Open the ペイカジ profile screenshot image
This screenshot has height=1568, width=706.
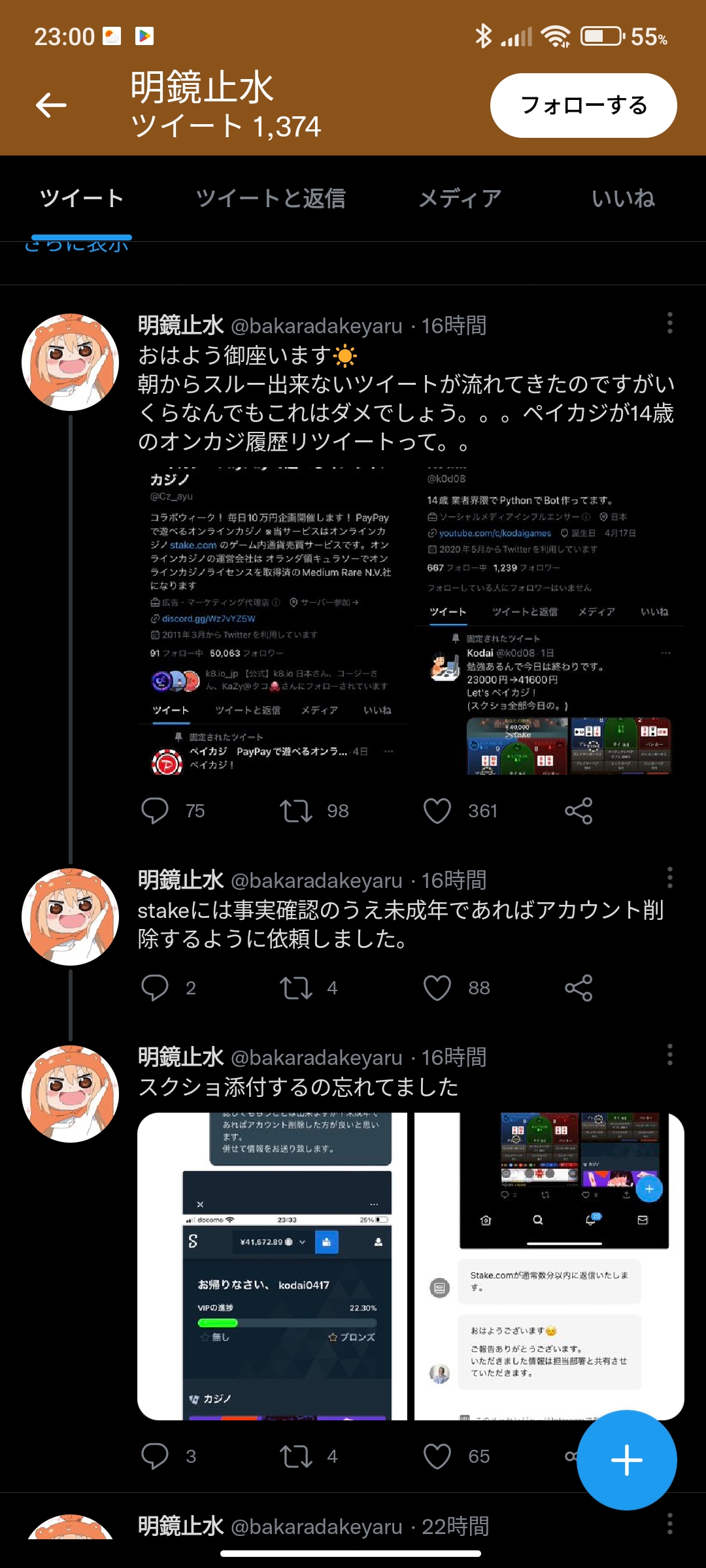point(272,622)
